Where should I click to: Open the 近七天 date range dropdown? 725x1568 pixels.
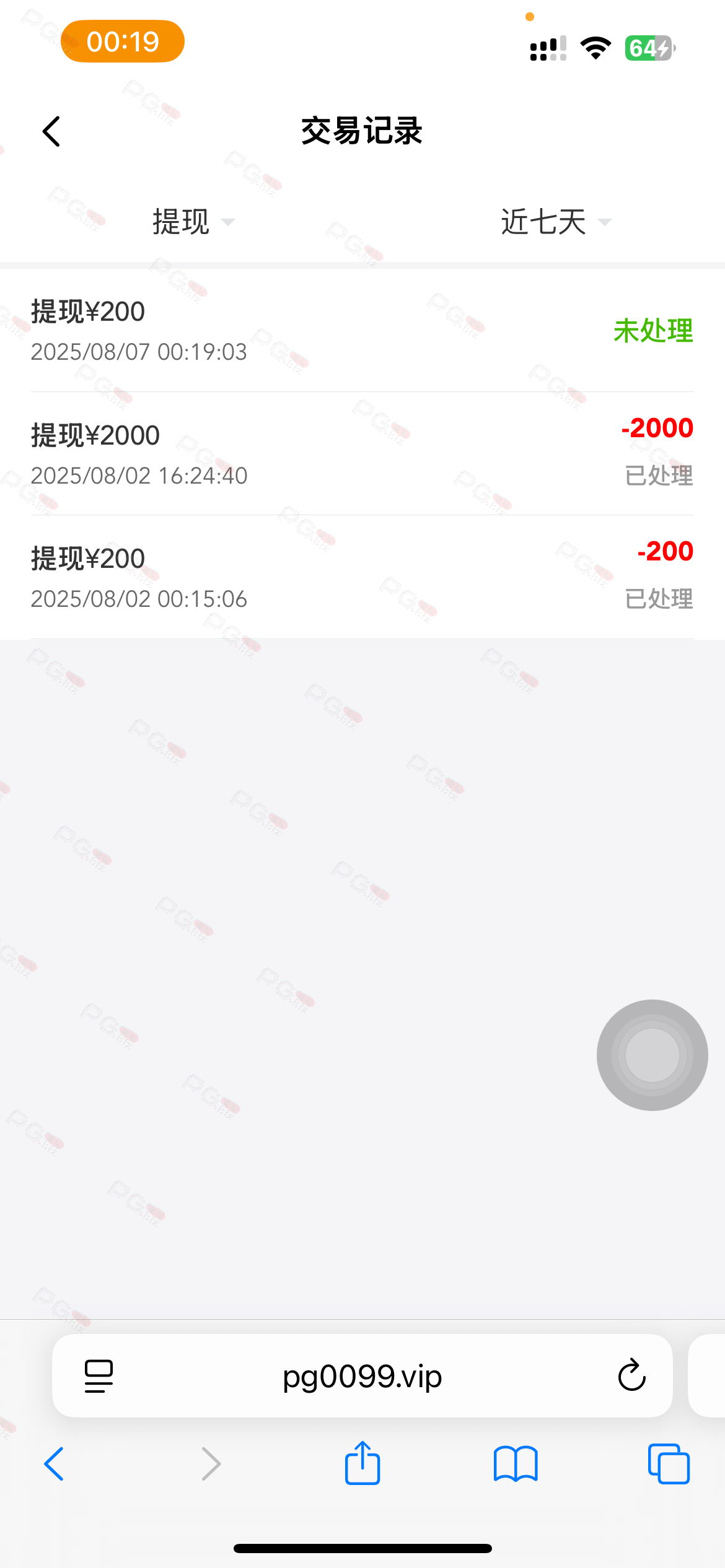click(x=555, y=222)
